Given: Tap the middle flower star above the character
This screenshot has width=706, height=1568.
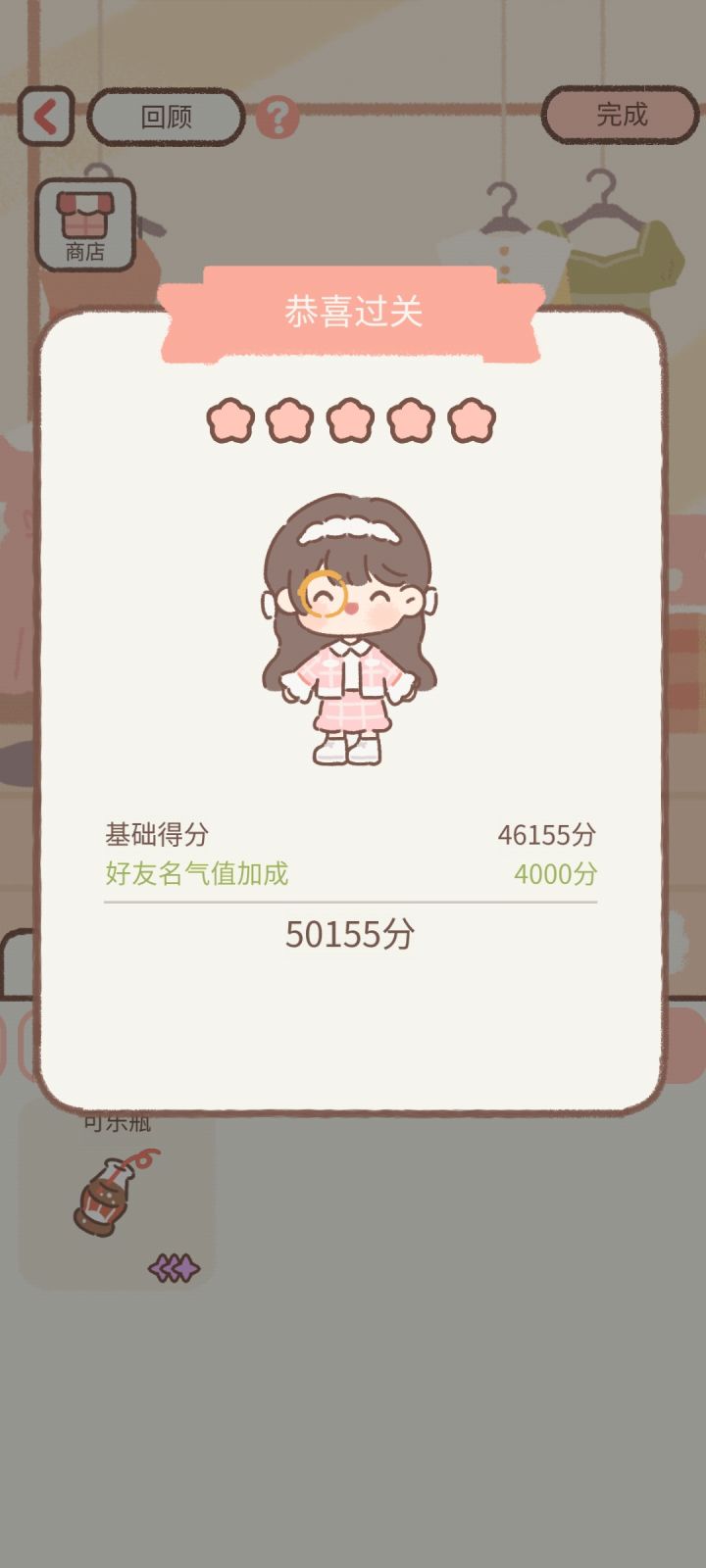Looking at the screenshot, I should coord(352,421).
